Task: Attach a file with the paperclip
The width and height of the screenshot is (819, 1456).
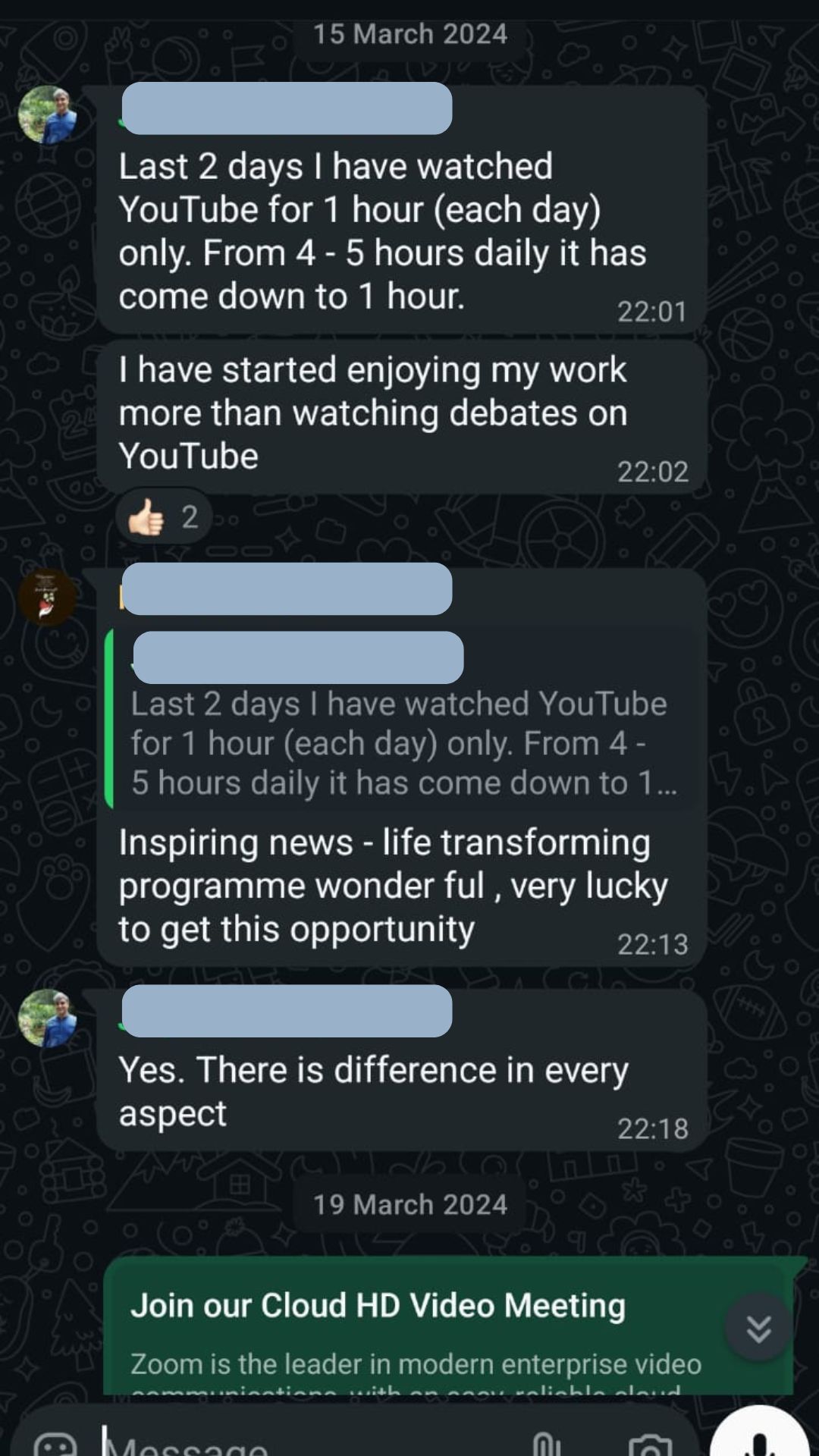Action: point(545,1444)
